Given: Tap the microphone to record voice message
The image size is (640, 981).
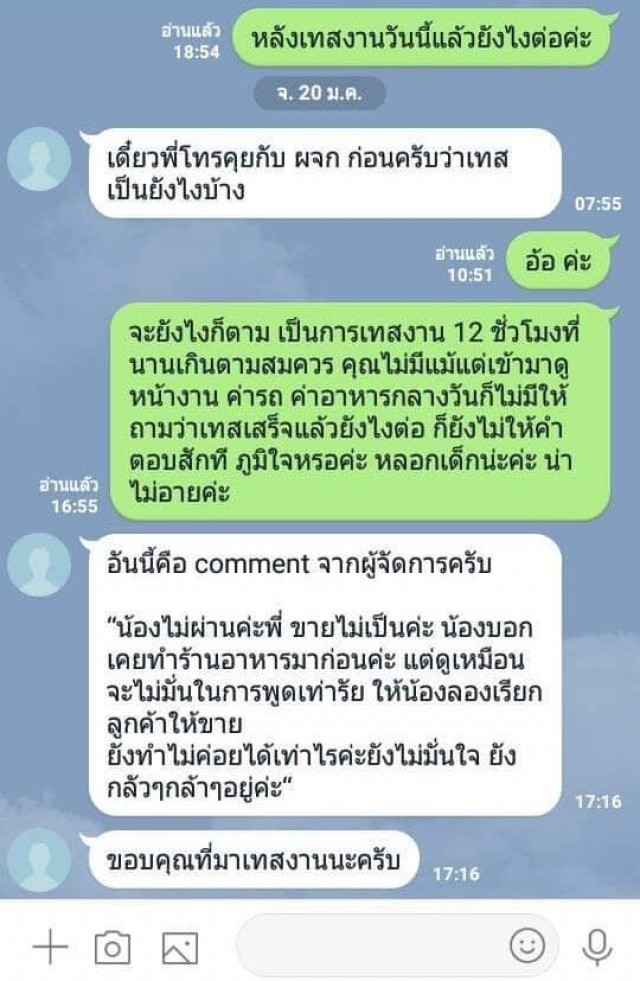Looking at the screenshot, I should (597, 945).
